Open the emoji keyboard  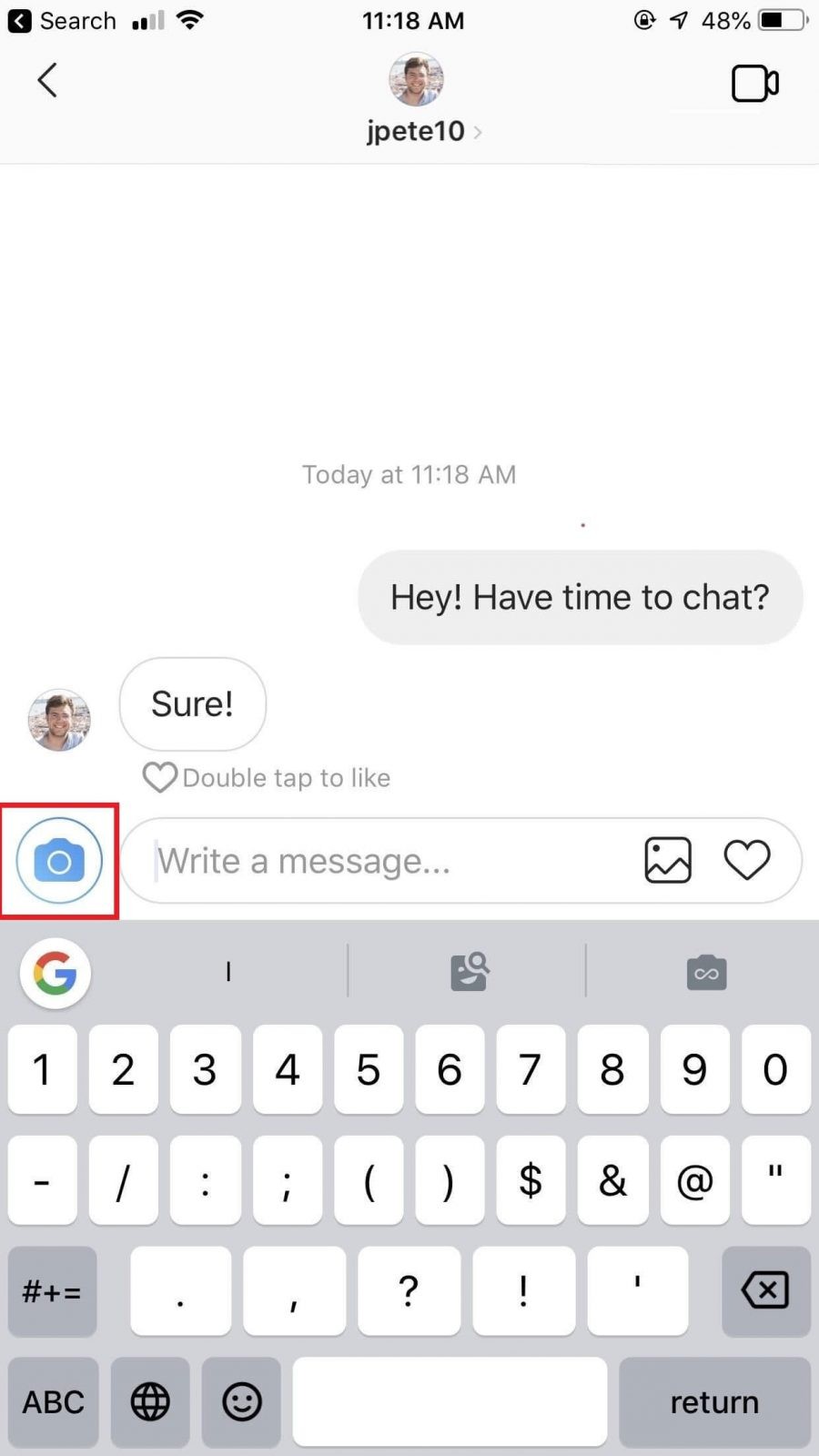pos(242,1402)
